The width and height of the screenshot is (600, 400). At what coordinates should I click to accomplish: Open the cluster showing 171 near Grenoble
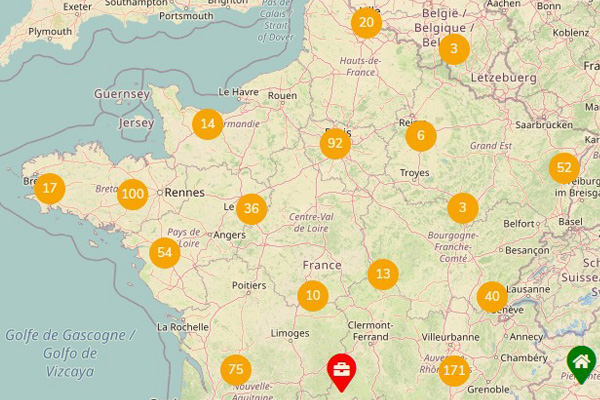(454, 371)
